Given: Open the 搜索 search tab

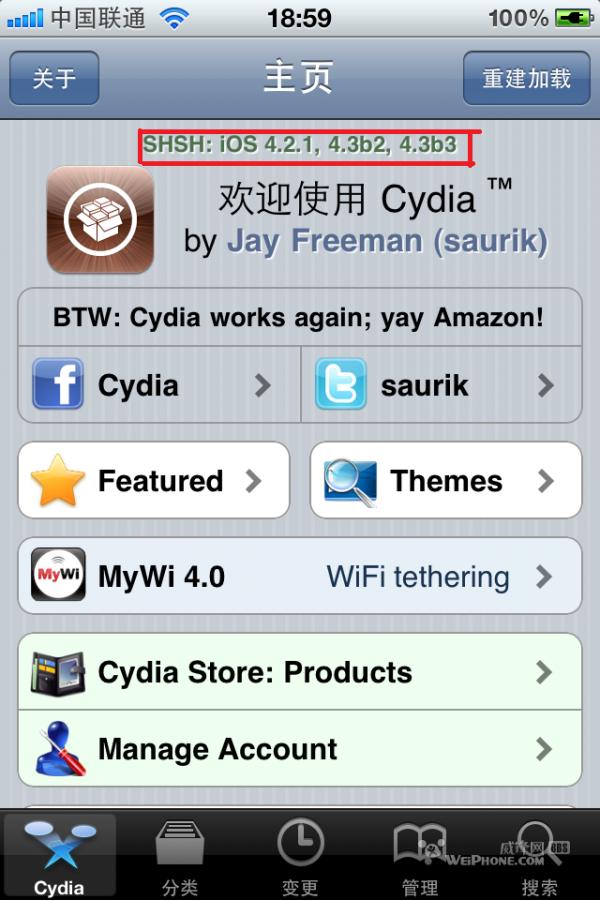Looking at the screenshot, I should tap(540, 857).
